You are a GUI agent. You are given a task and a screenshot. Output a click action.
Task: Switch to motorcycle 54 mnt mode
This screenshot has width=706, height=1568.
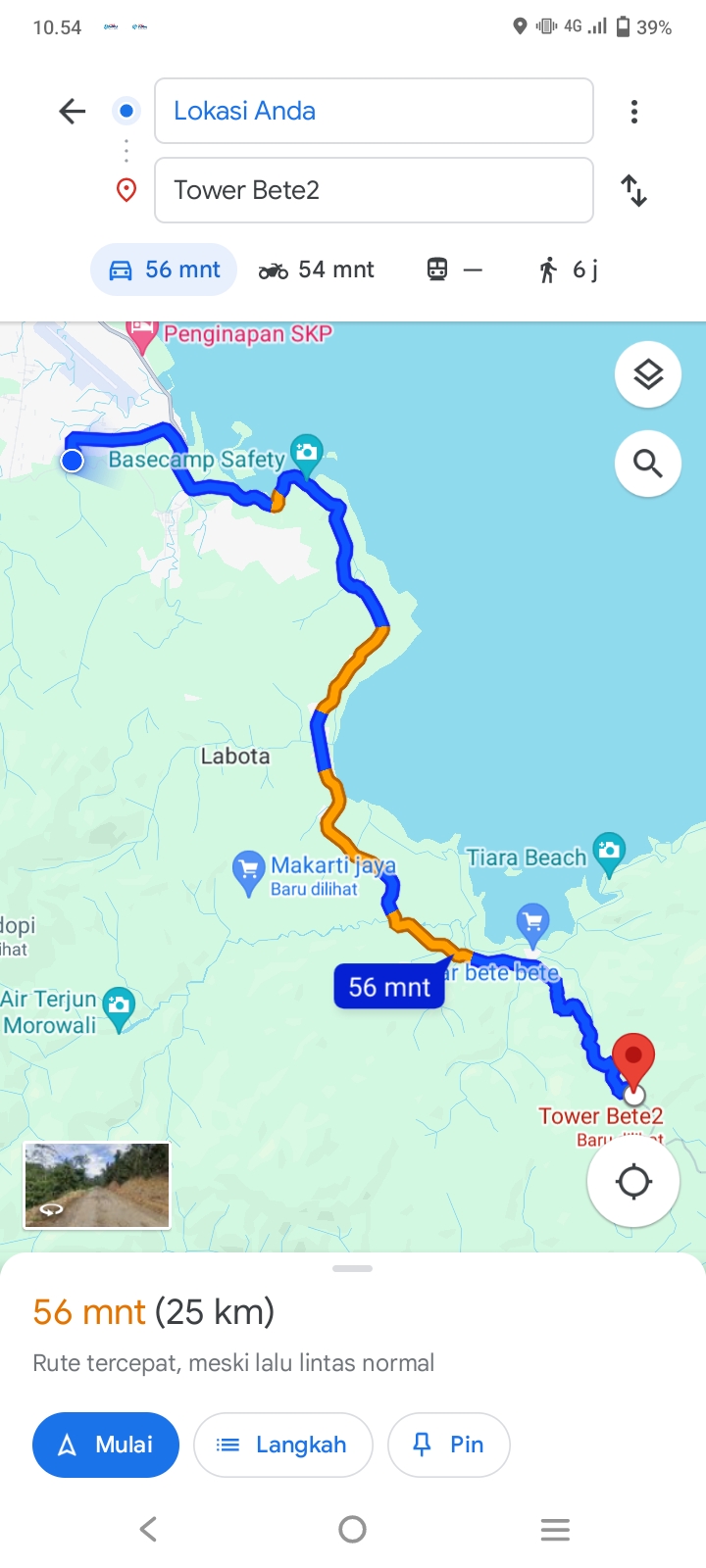coord(316,269)
